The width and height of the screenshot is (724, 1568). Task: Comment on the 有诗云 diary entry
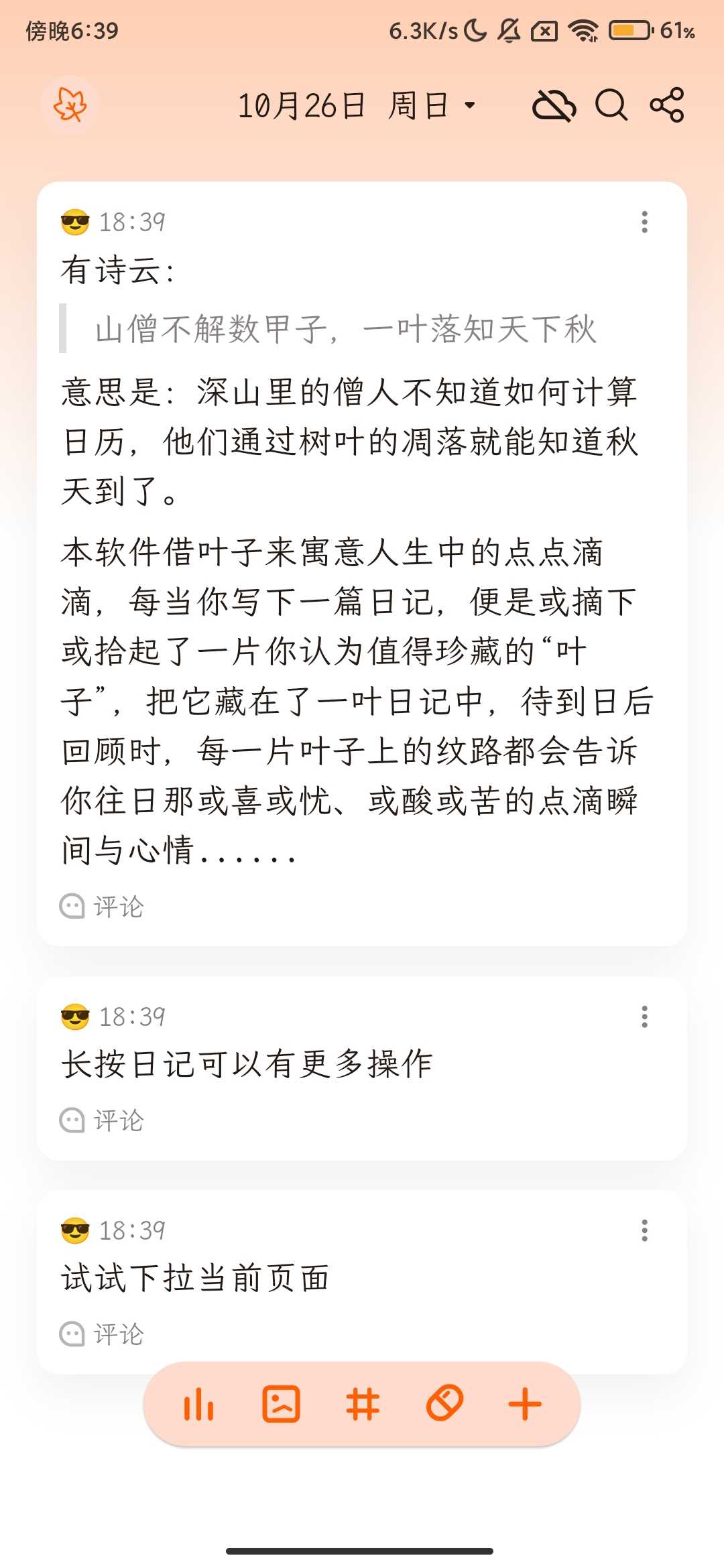point(103,907)
